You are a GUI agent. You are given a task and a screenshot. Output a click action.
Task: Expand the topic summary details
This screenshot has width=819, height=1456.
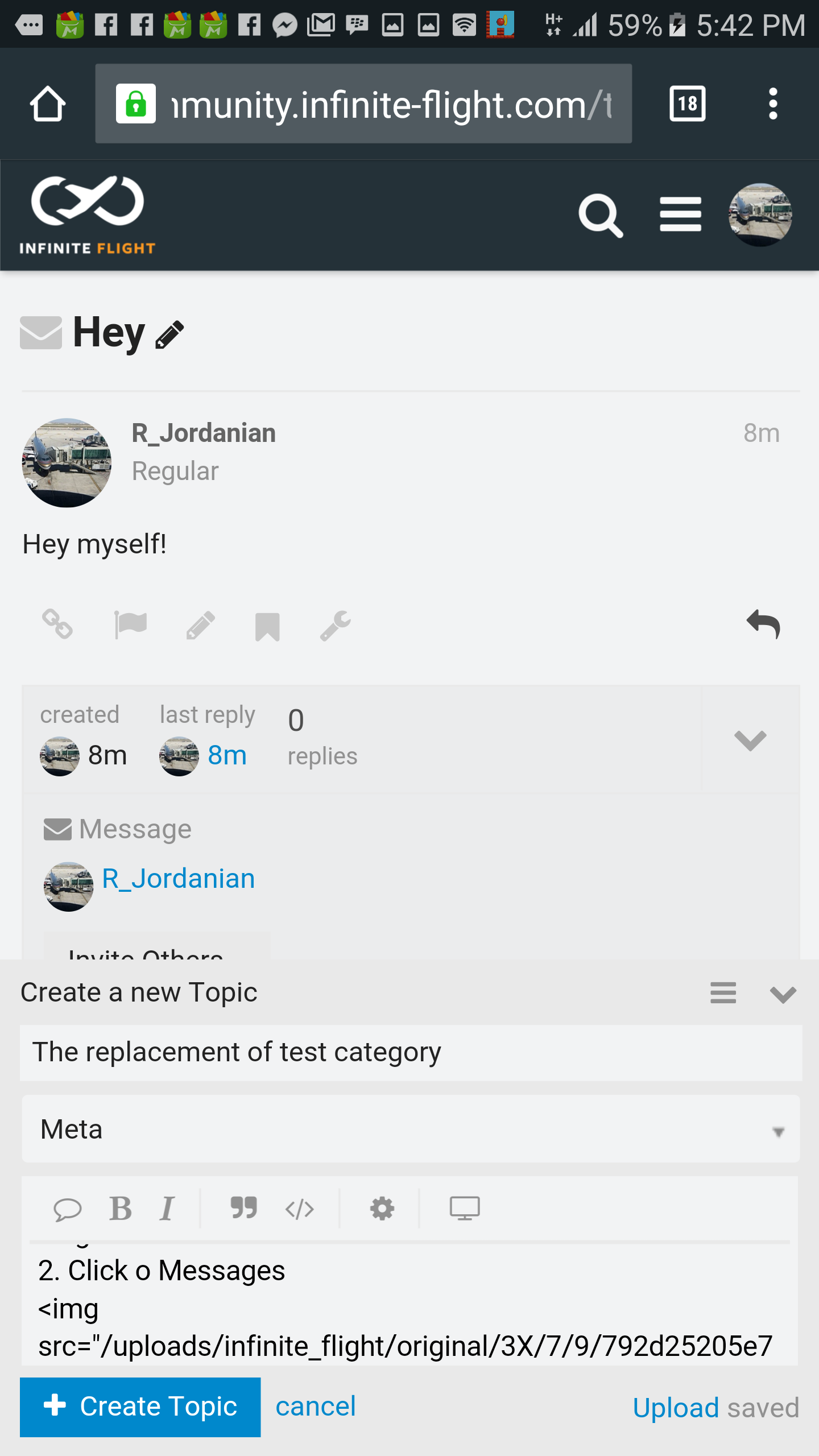tap(750, 741)
